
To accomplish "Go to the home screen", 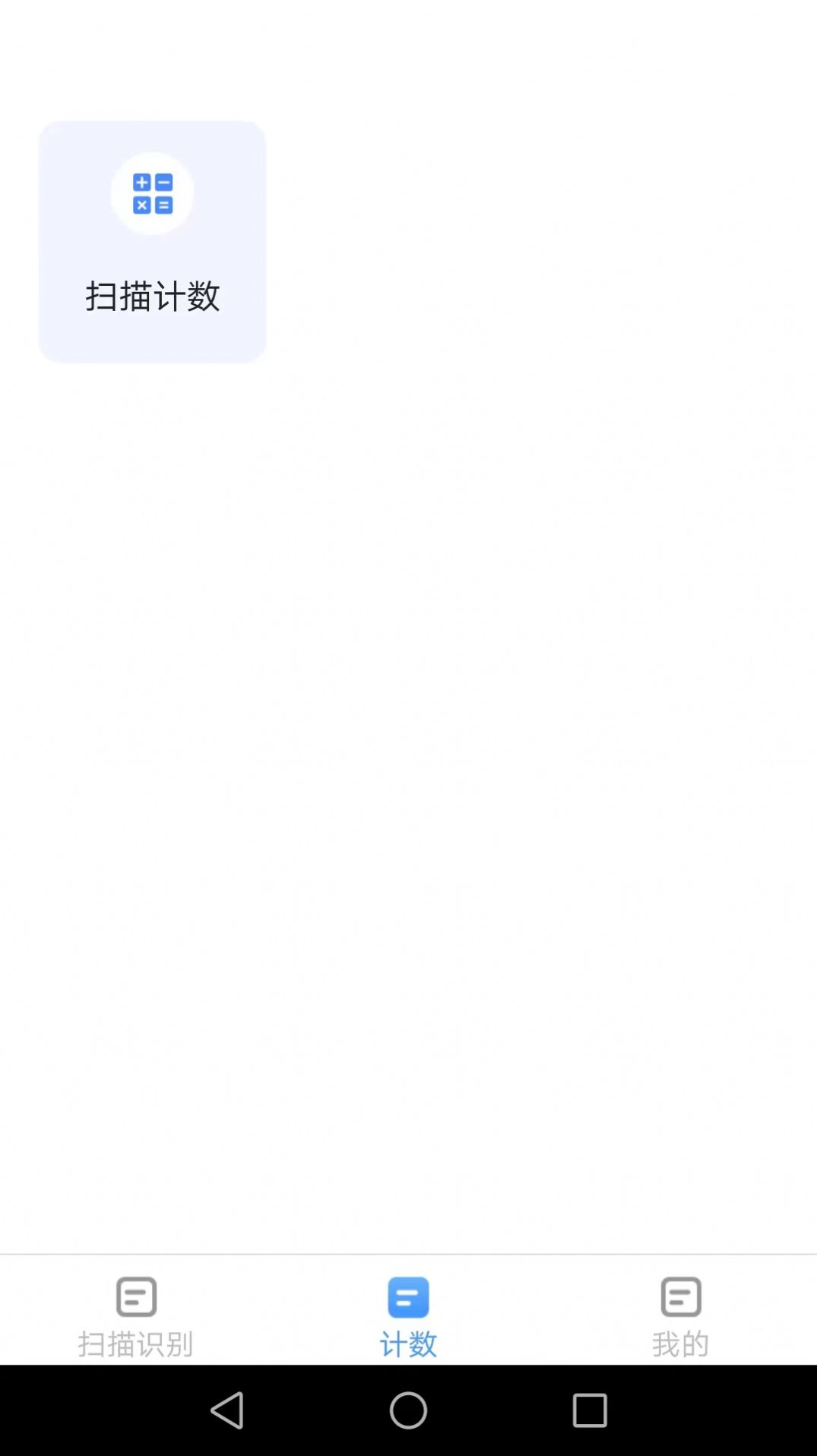I will click(408, 1410).
